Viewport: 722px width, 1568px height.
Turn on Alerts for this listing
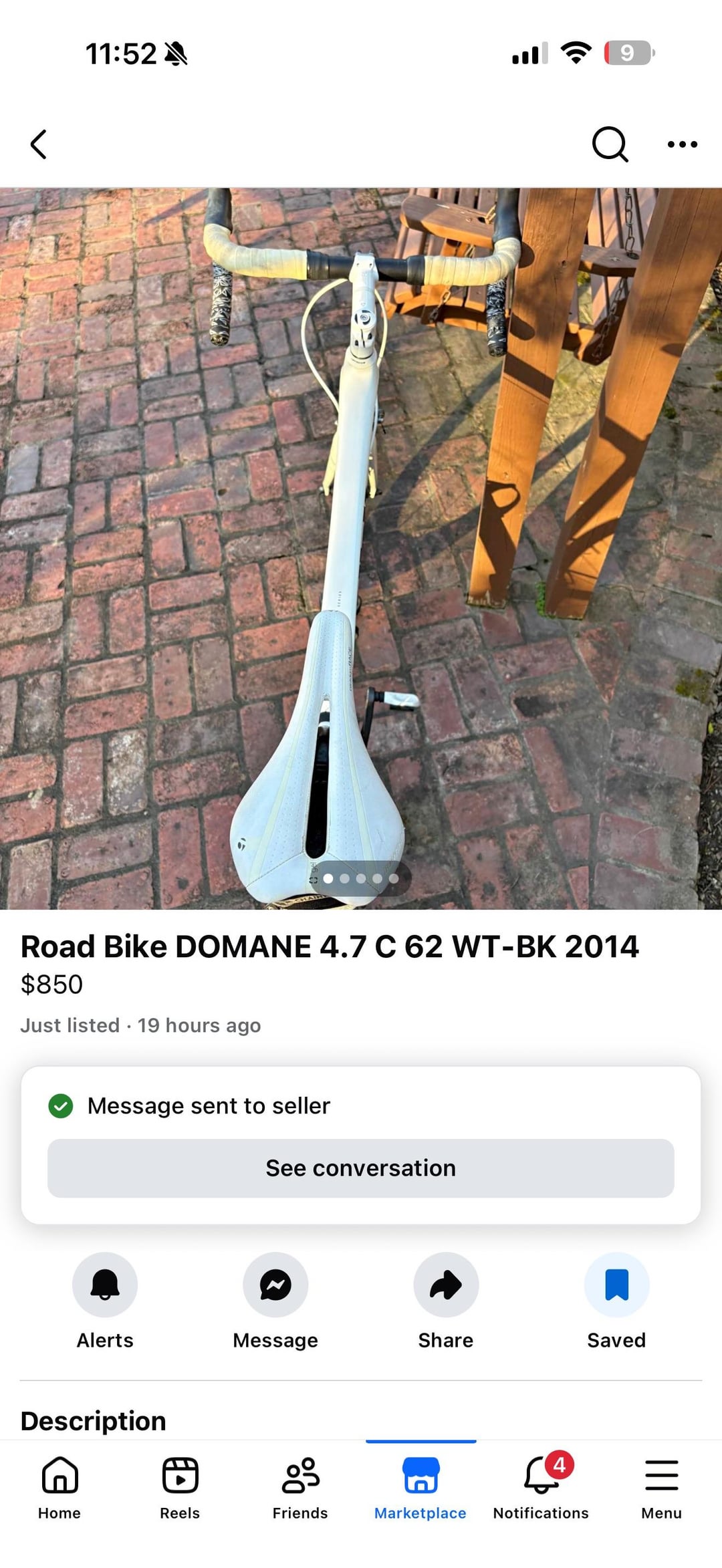click(x=105, y=1285)
